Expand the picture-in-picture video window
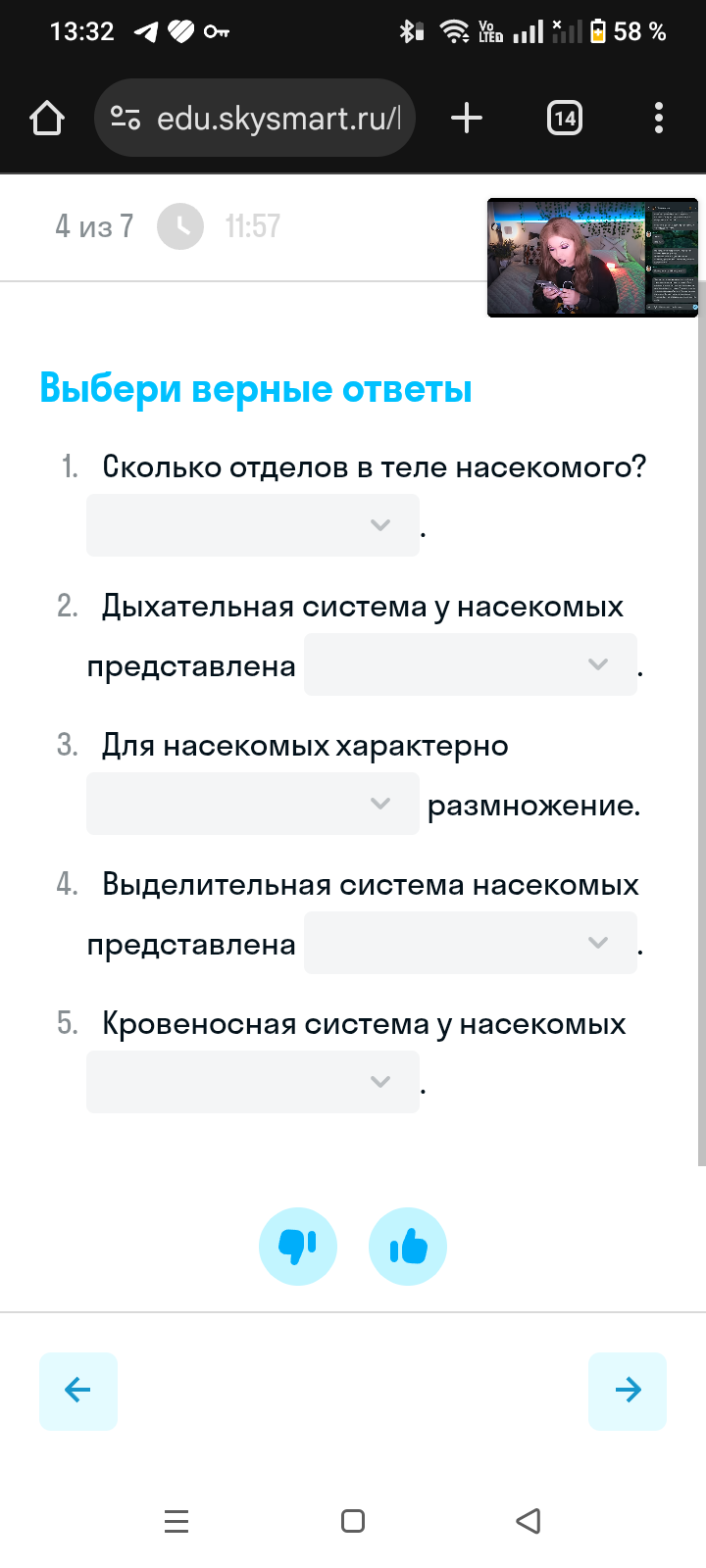The width and height of the screenshot is (706, 1568). pos(592,258)
